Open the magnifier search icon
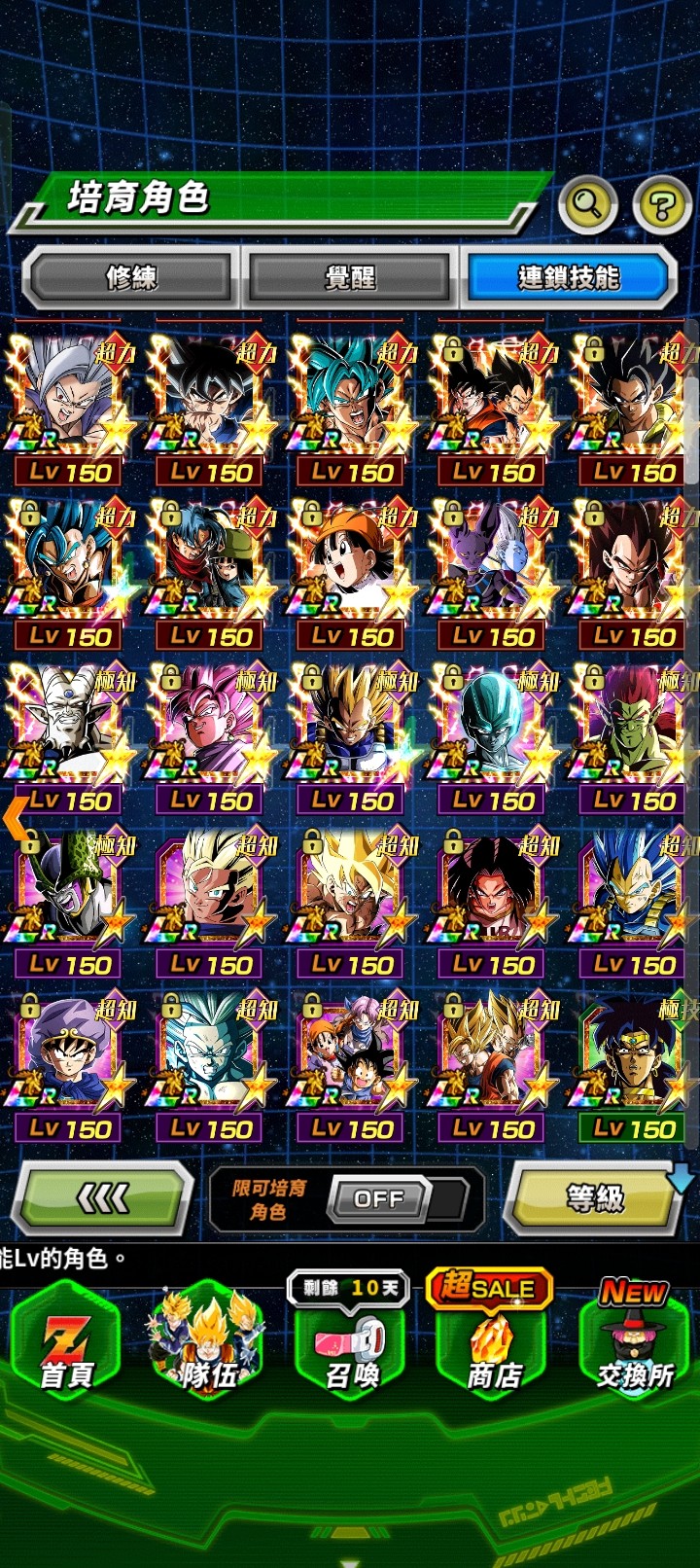 (588, 205)
